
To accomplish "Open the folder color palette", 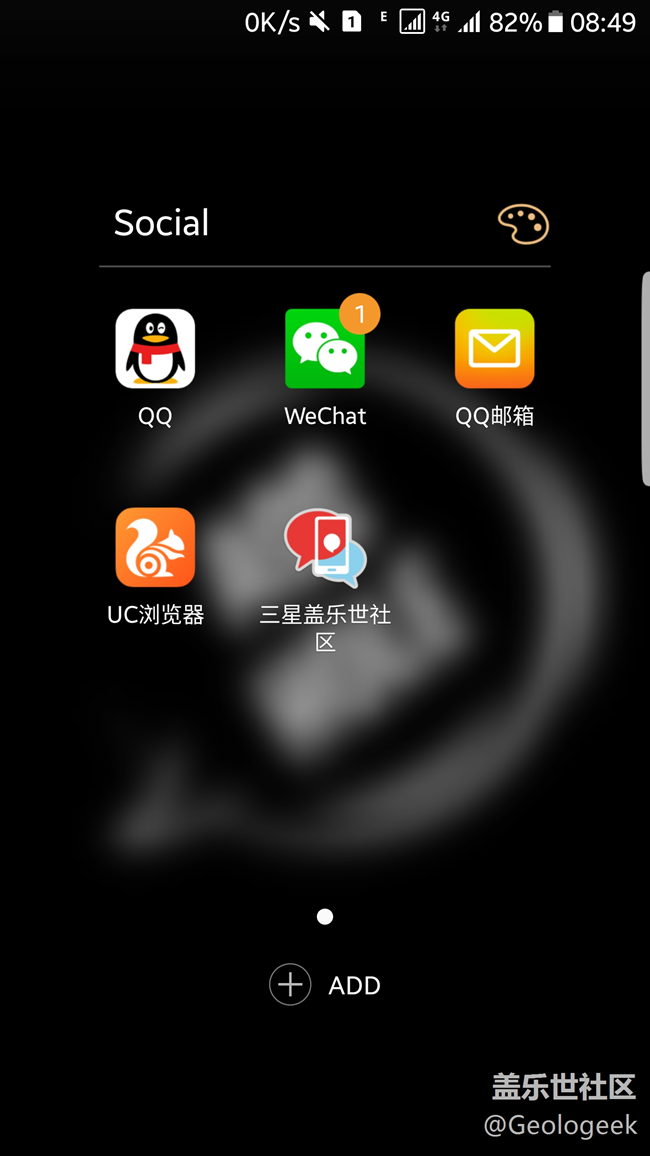I will (x=523, y=224).
